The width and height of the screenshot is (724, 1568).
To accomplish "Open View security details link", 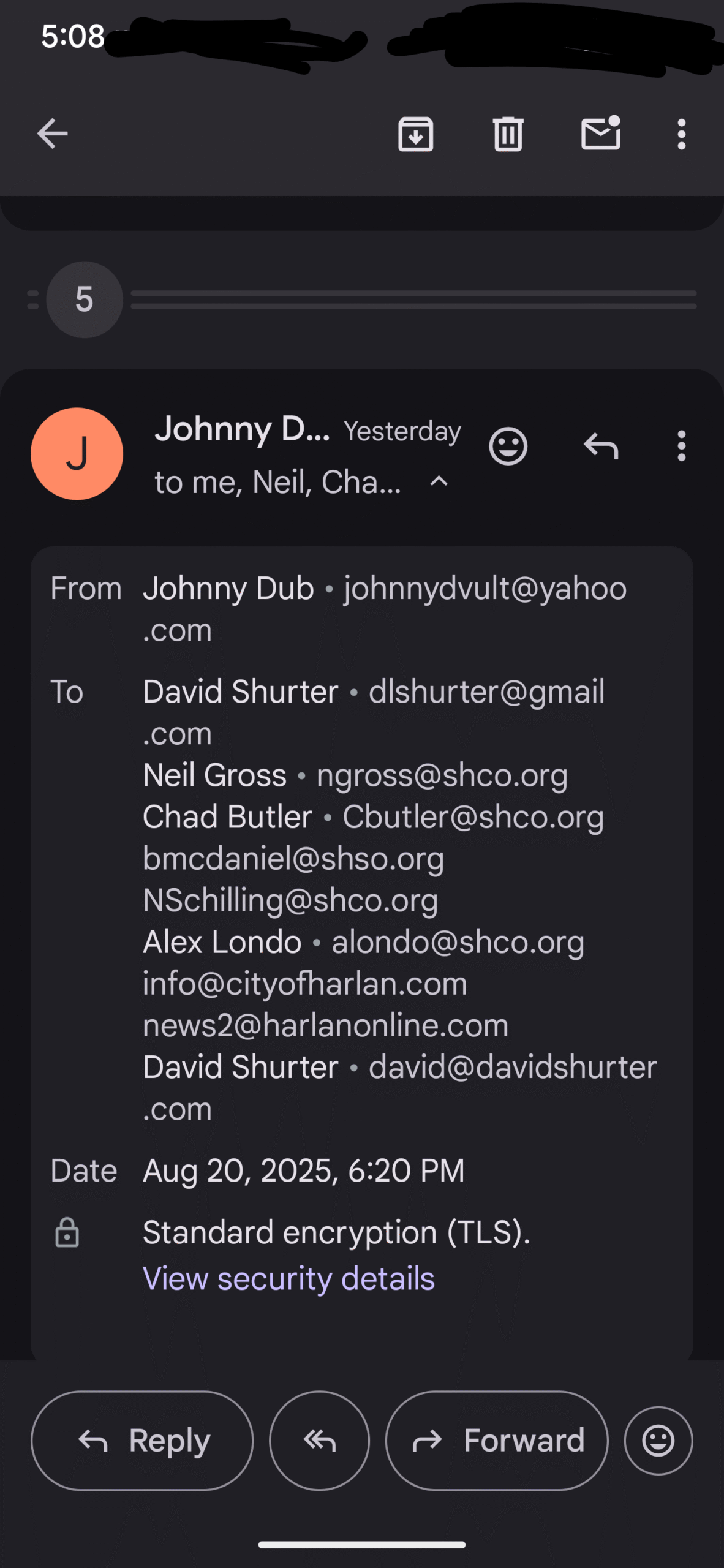I will click(x=288, y=1278).
